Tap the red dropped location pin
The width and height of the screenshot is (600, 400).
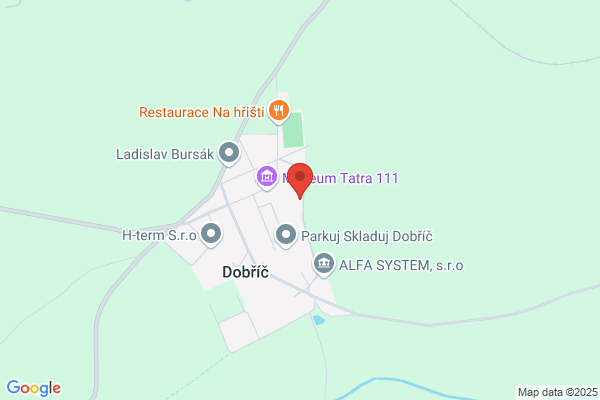300,181
